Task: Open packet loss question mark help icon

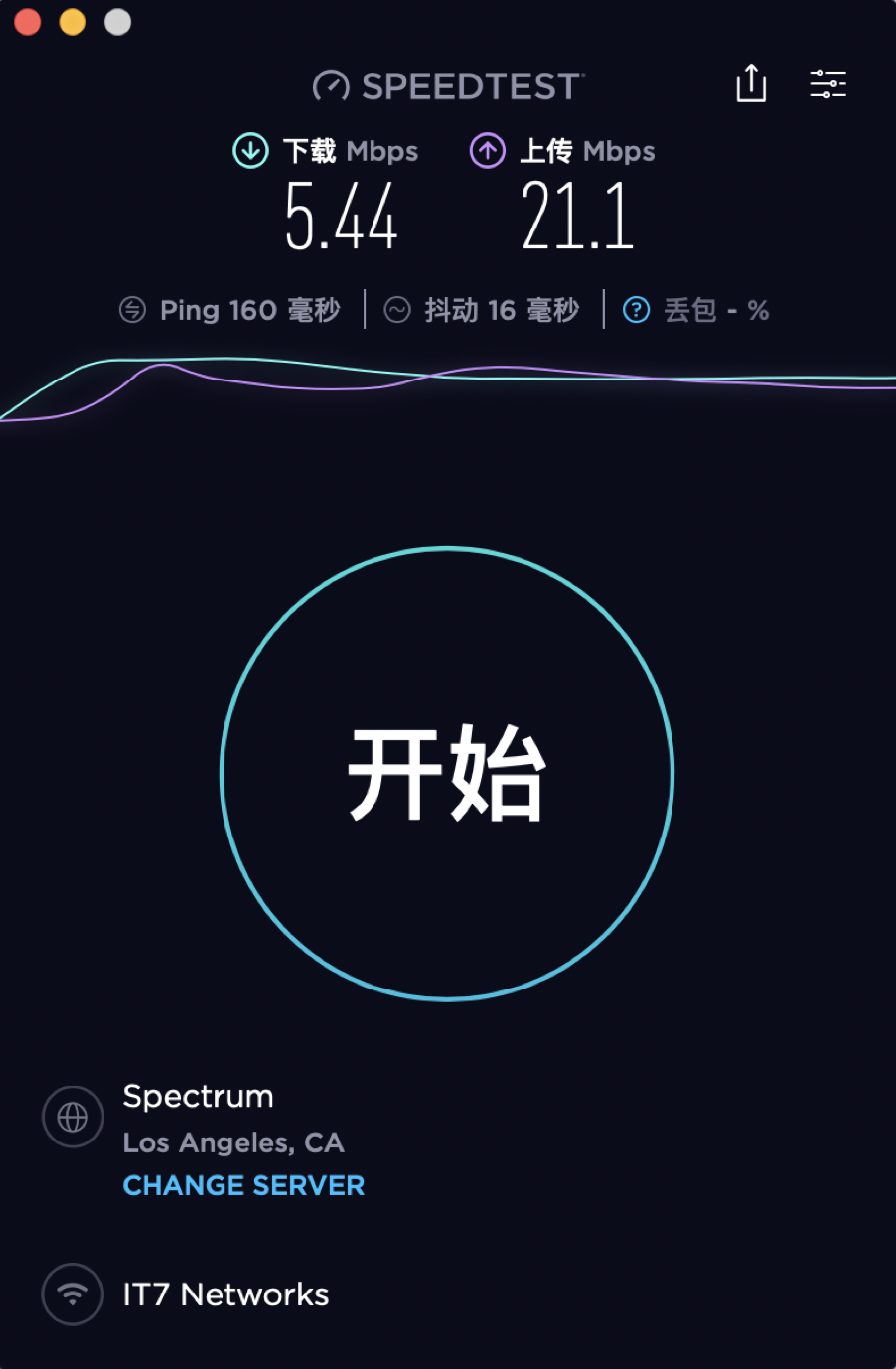Action: point(635,311)
